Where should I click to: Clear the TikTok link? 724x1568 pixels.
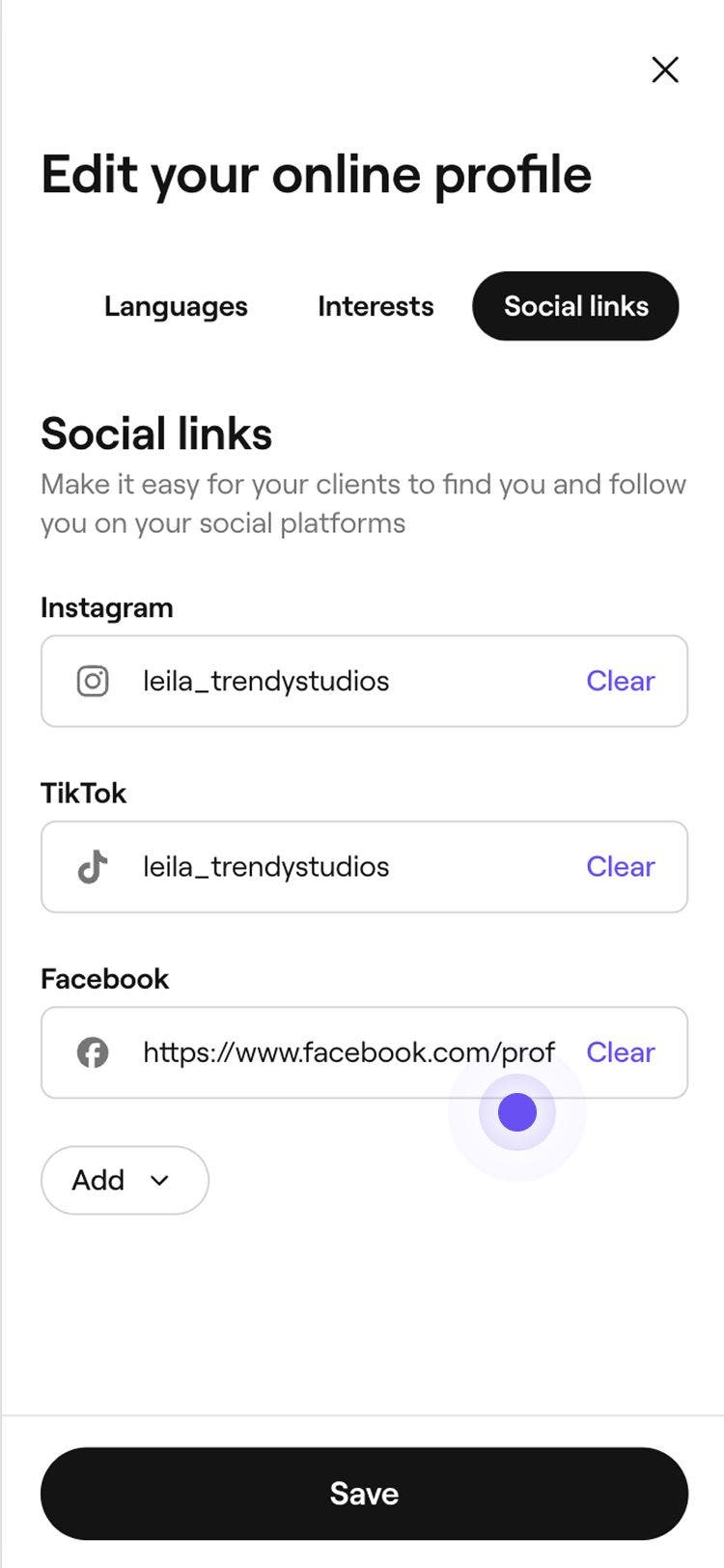pos(621,866)
